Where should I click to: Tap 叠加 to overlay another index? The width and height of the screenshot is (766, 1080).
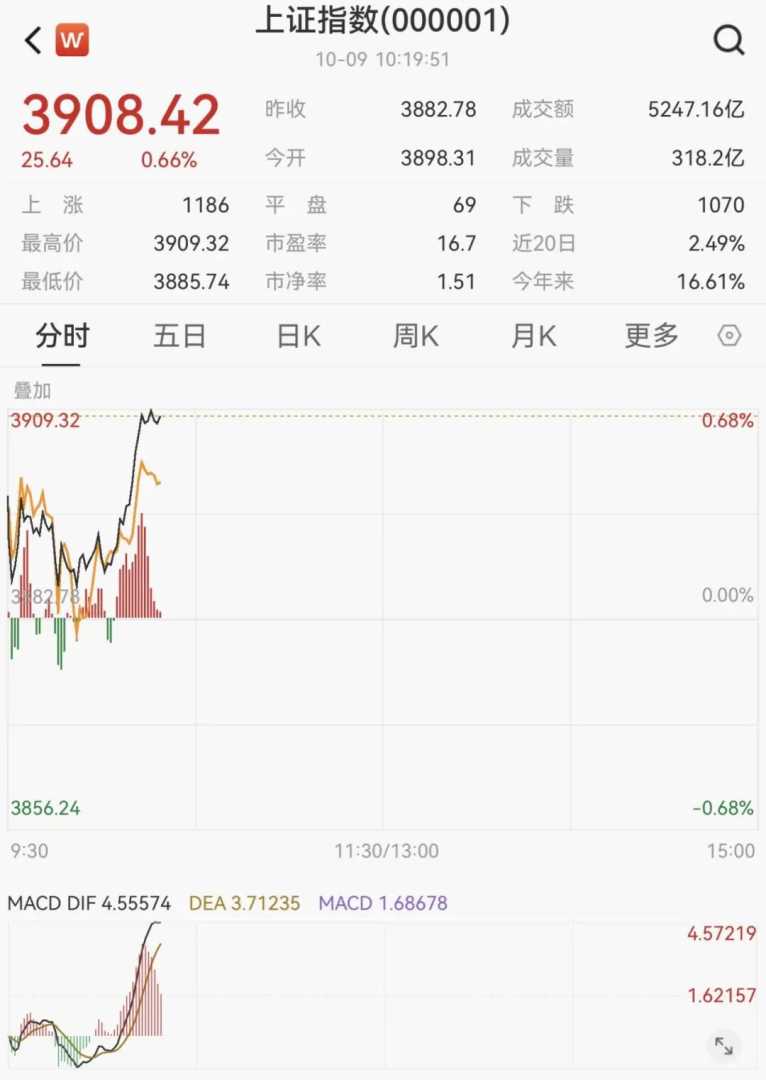pyautogui.click(x=32, y=391)
